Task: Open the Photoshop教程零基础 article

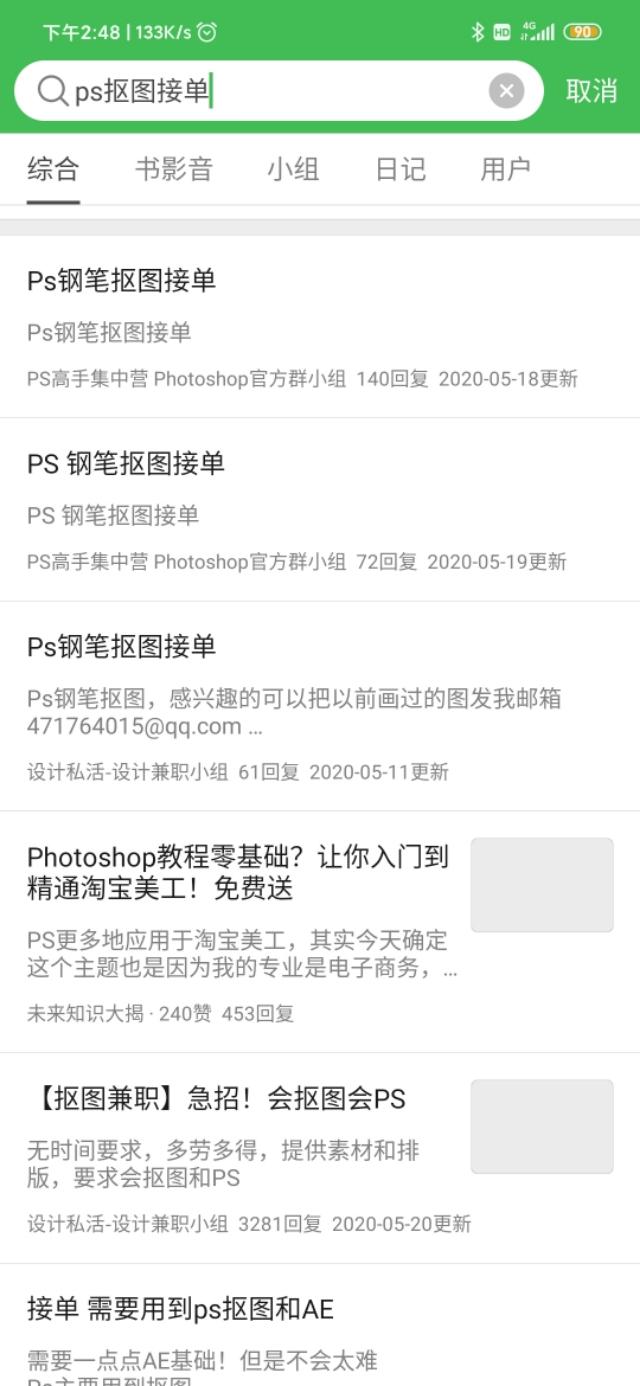Action: coord(320,932)
